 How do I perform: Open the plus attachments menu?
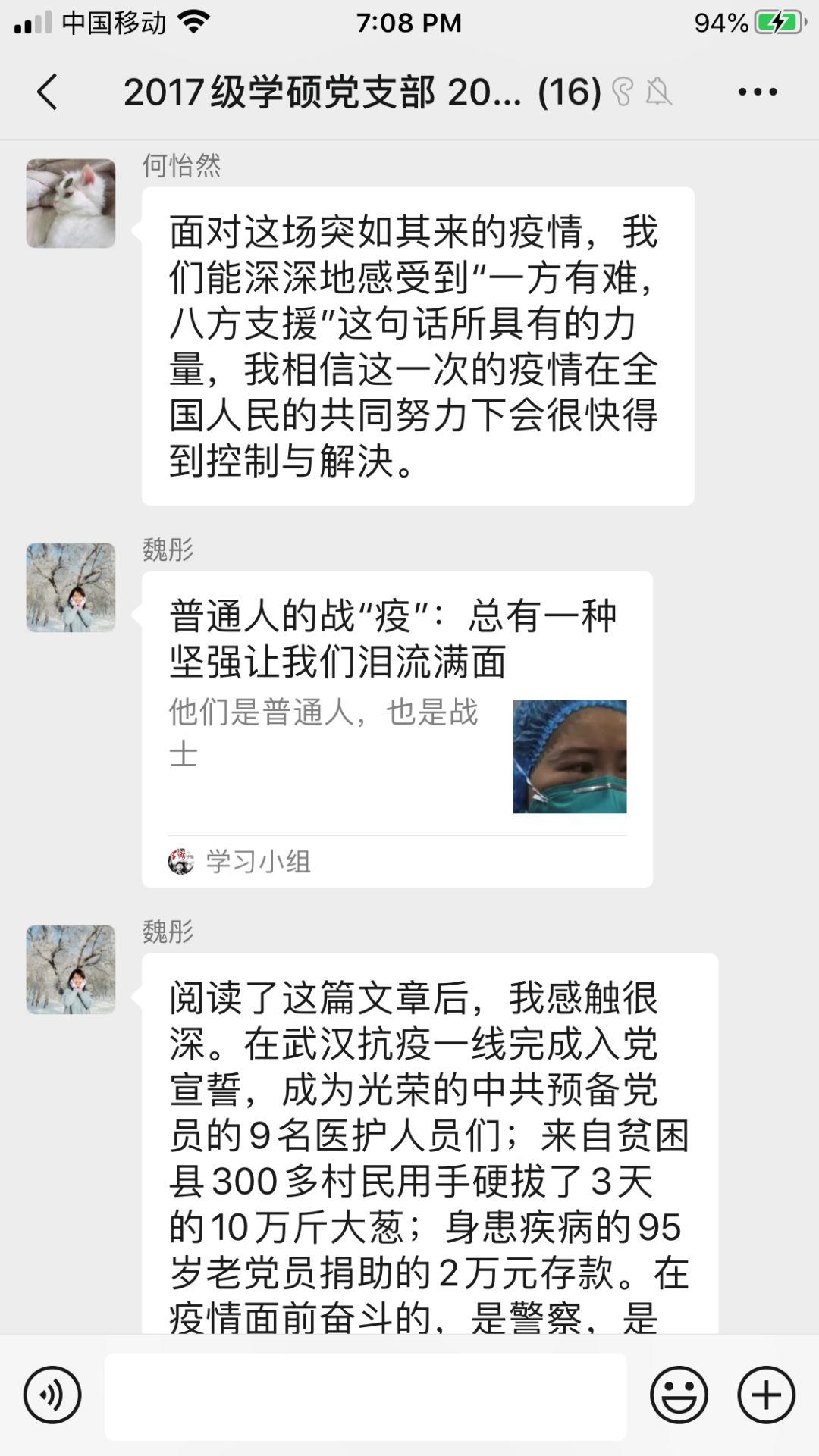(766, 1395)
